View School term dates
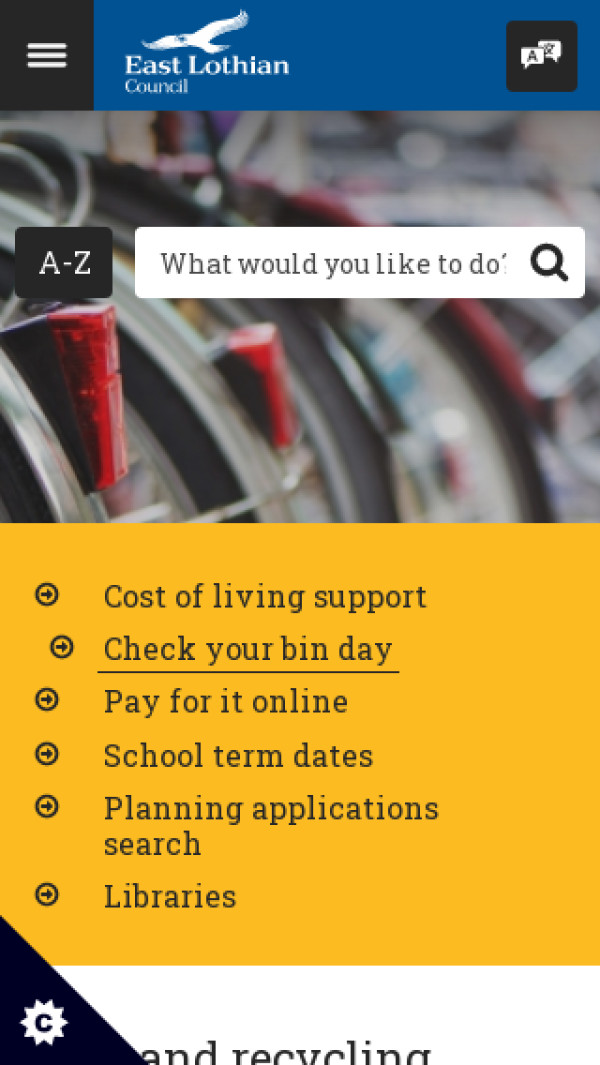The image size is (600, 1065). pyautogui.click(x=238, y=756)
